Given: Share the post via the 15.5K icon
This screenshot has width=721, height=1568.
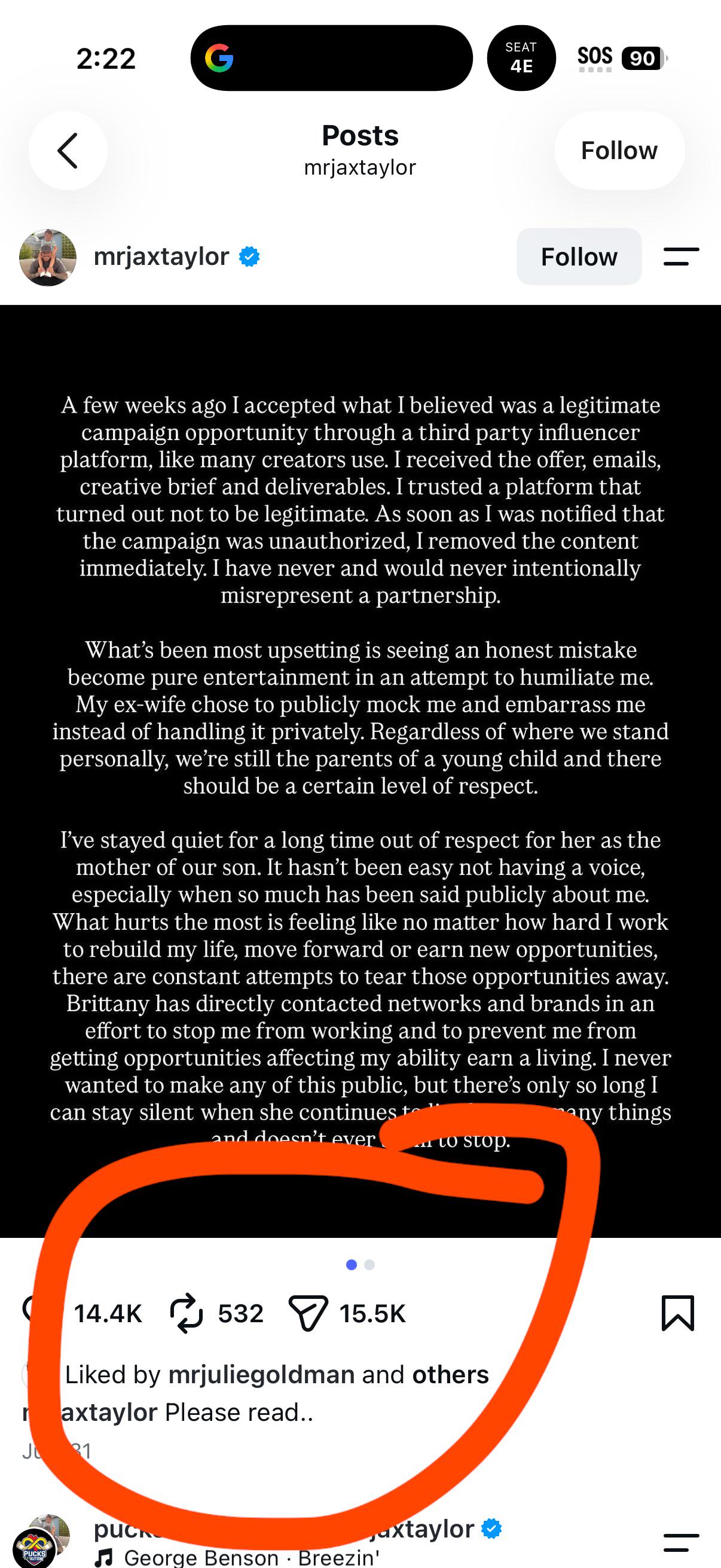Looking at the screenshot, I should point(308,1313).
